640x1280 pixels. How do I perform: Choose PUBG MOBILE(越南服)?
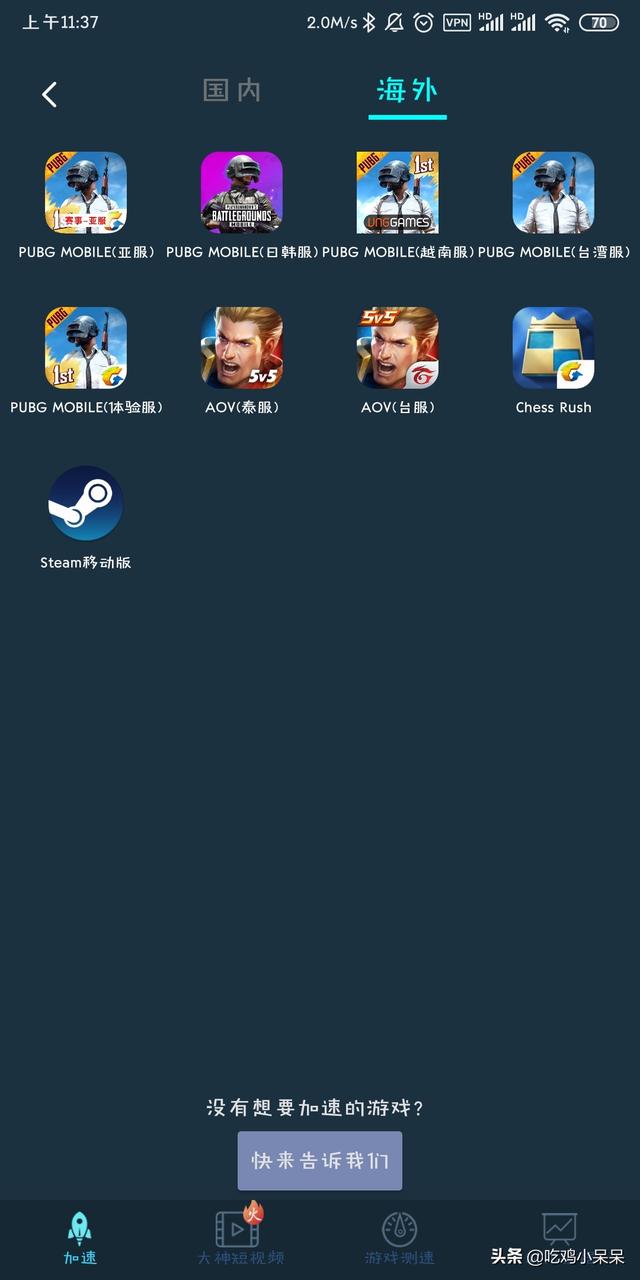[x=398, y=193]
